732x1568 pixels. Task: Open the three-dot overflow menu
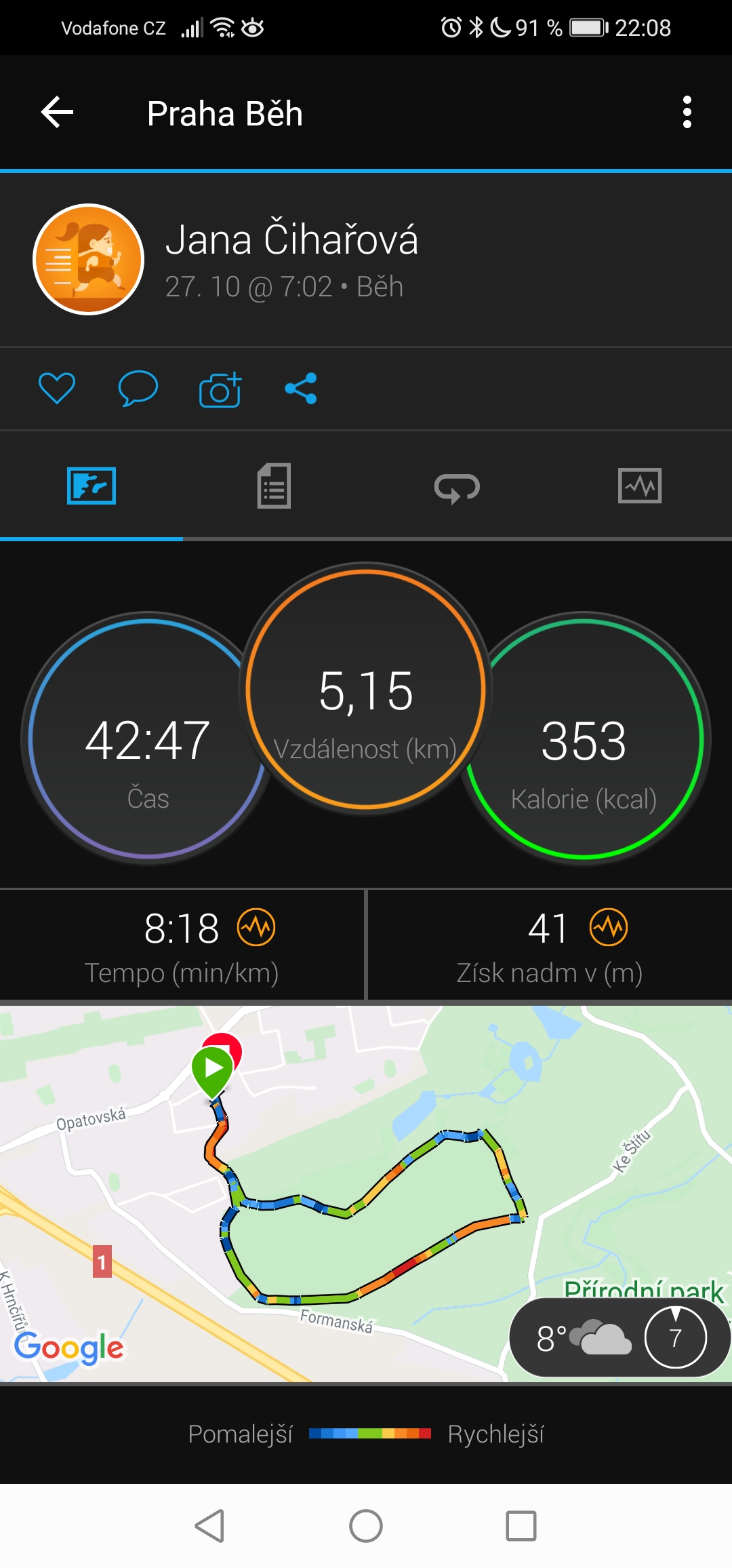tap(687, 113)
